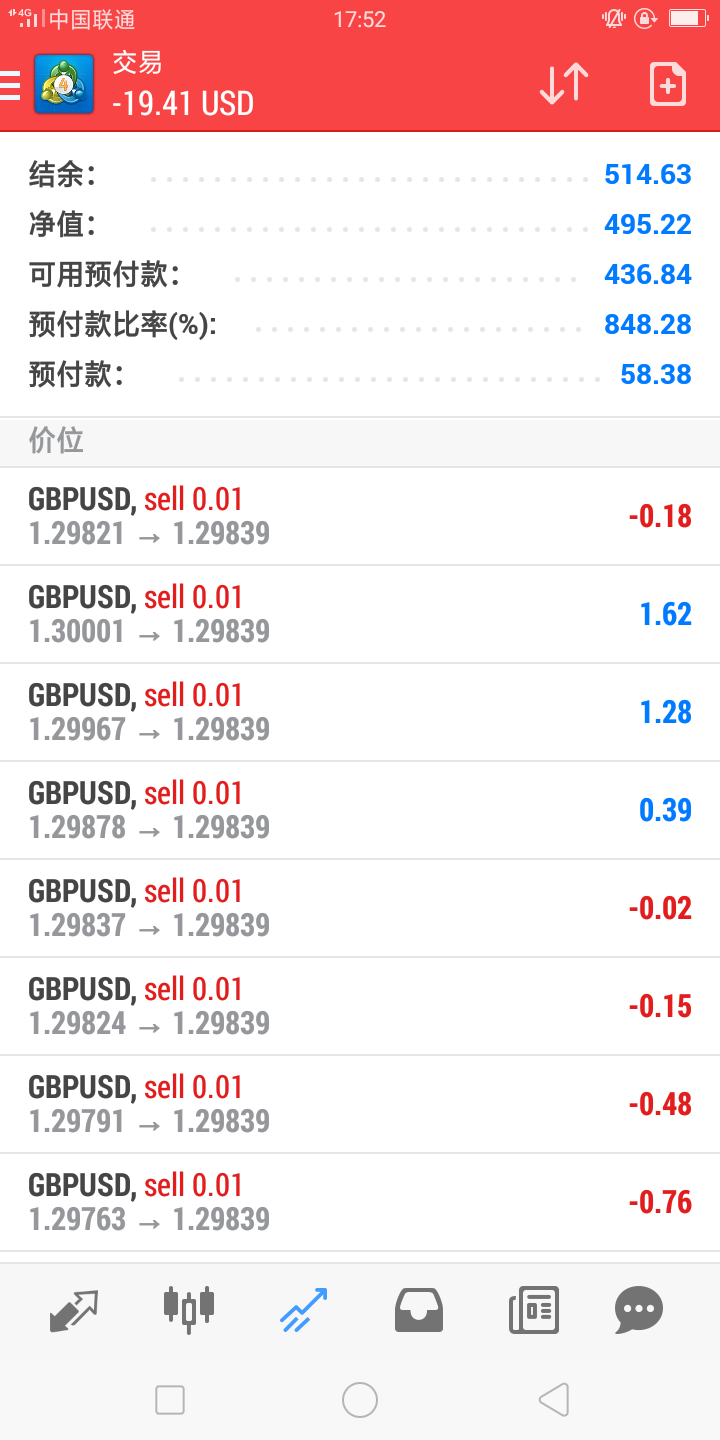Open the GBPUSD position opened at 1.29967
This screenshot has height=1440, width=720.
(360, 712)
